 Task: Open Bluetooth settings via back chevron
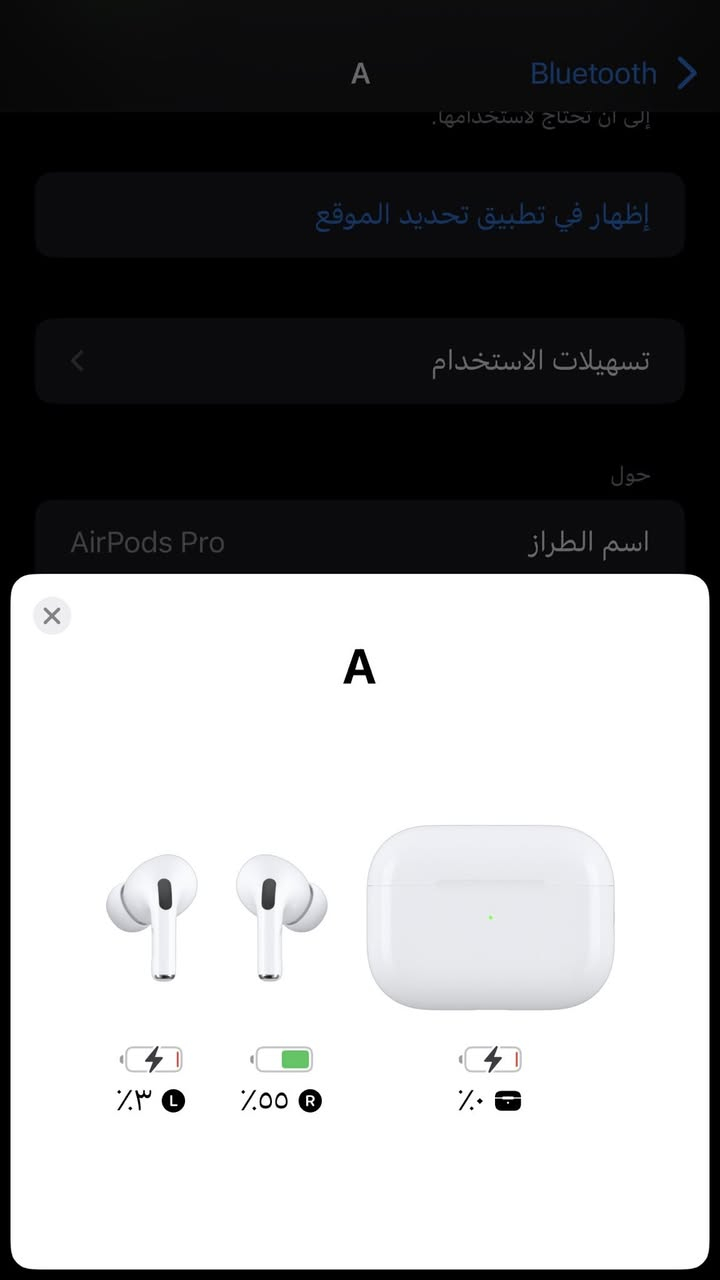point(688,72)
